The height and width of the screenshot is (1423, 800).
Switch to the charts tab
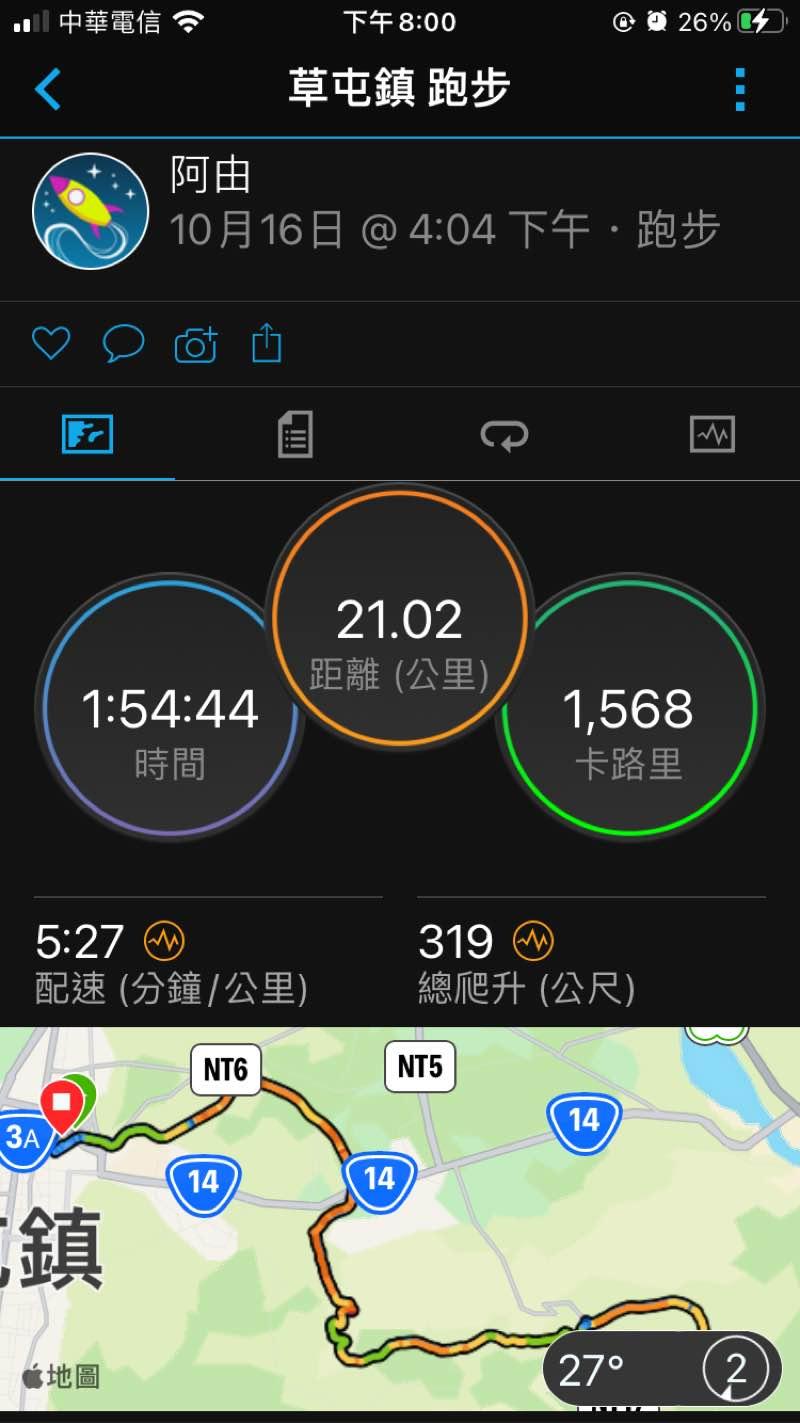click(712, 435)
